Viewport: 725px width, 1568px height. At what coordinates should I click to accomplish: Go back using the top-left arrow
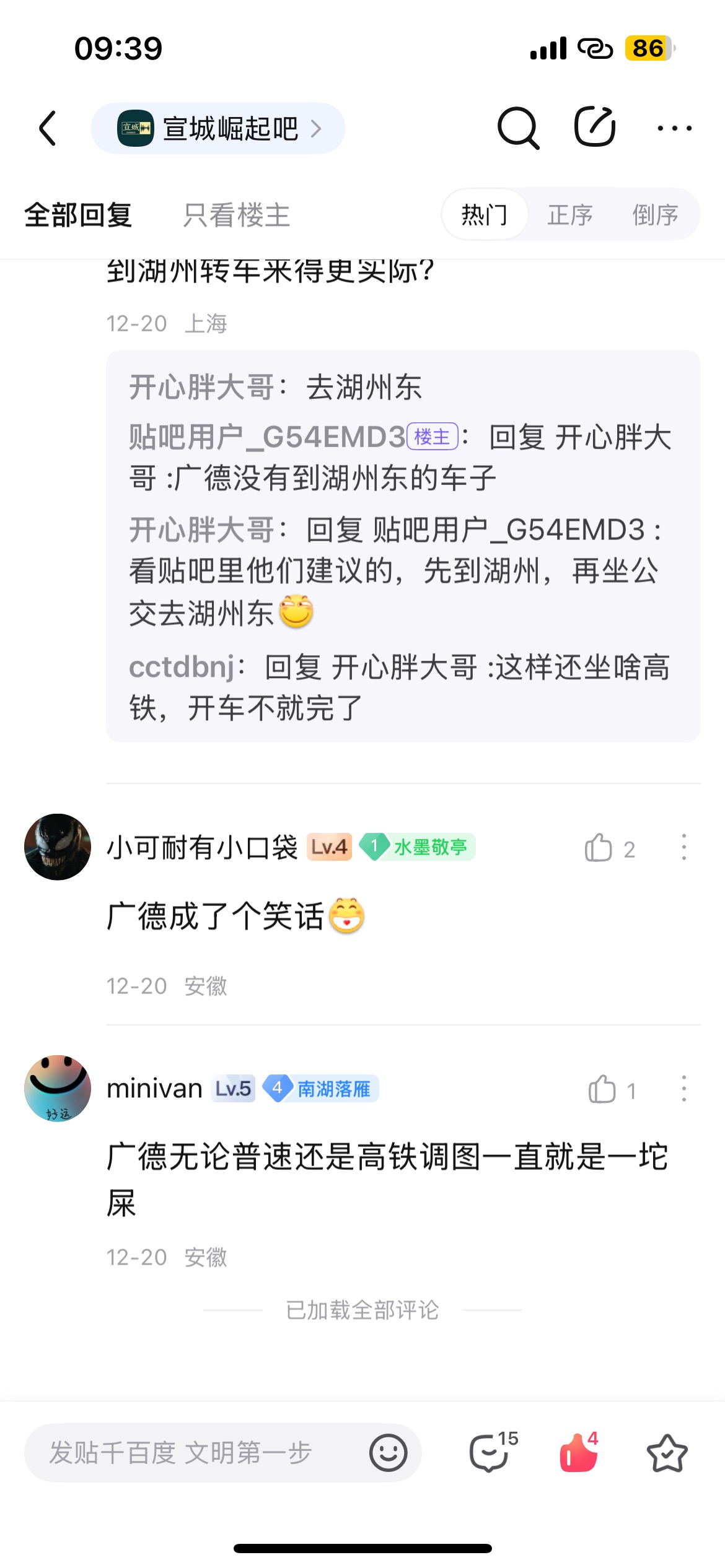(x=48, y=128)
